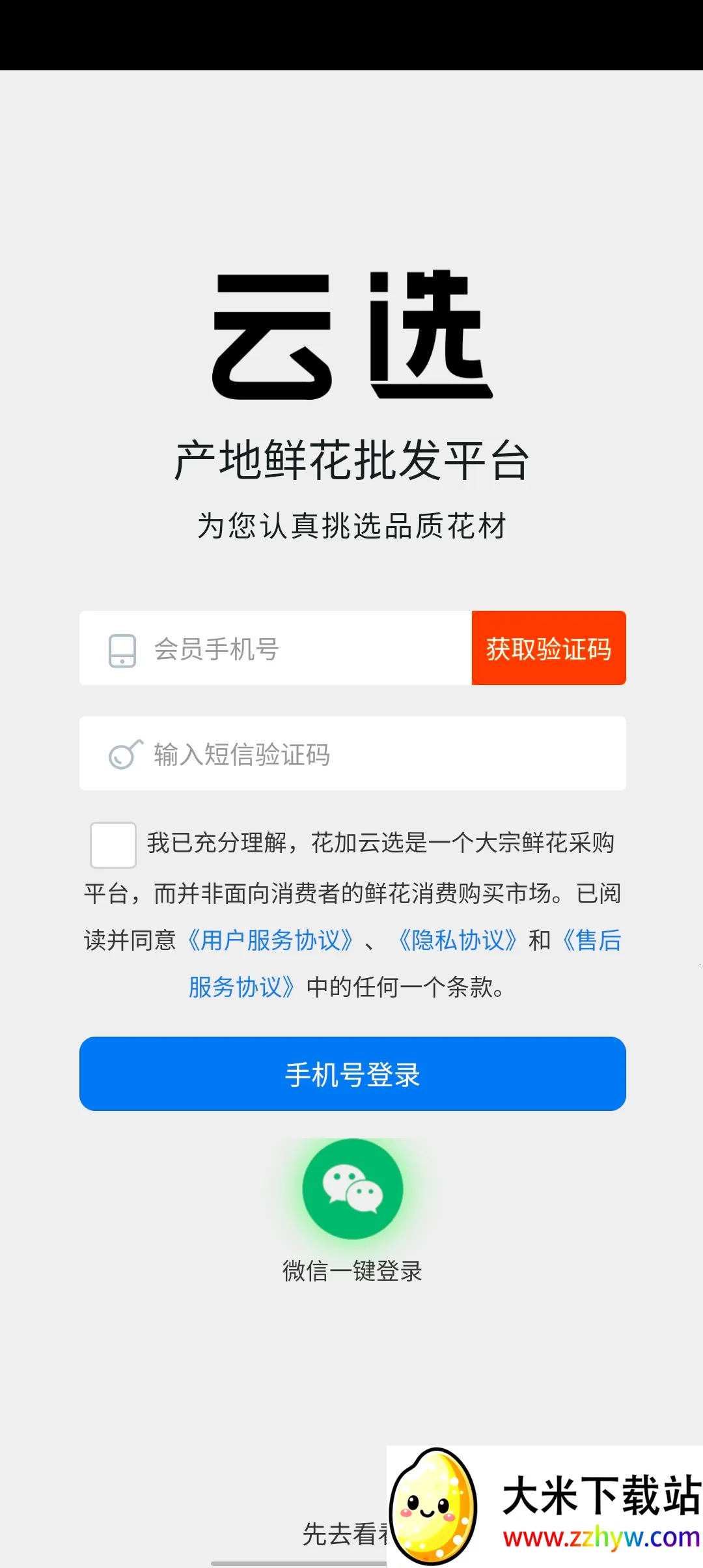Sign in with WeChat one-tap login

click(352, 1189)
